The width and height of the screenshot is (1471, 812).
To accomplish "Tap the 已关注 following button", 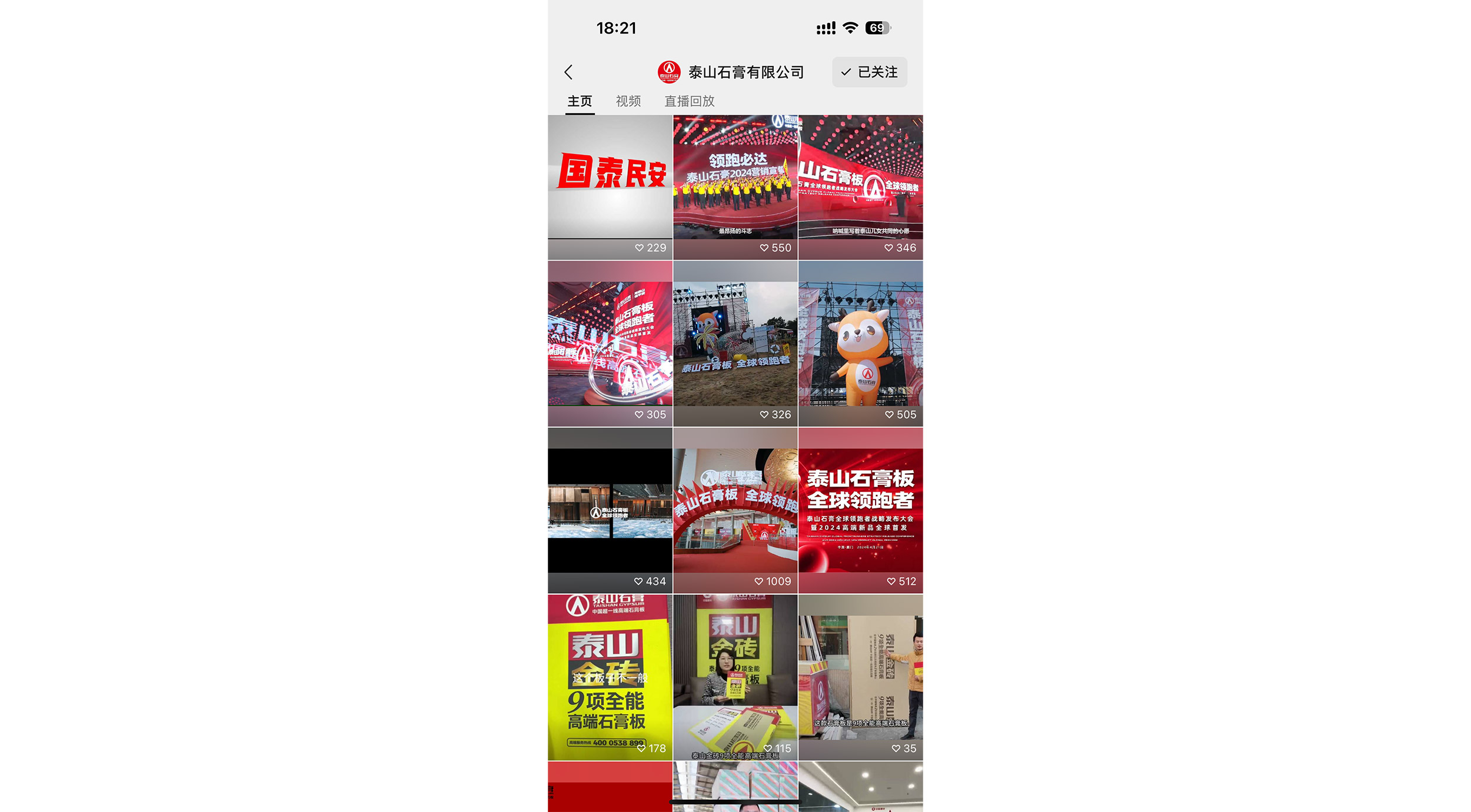I will point(869,72).
